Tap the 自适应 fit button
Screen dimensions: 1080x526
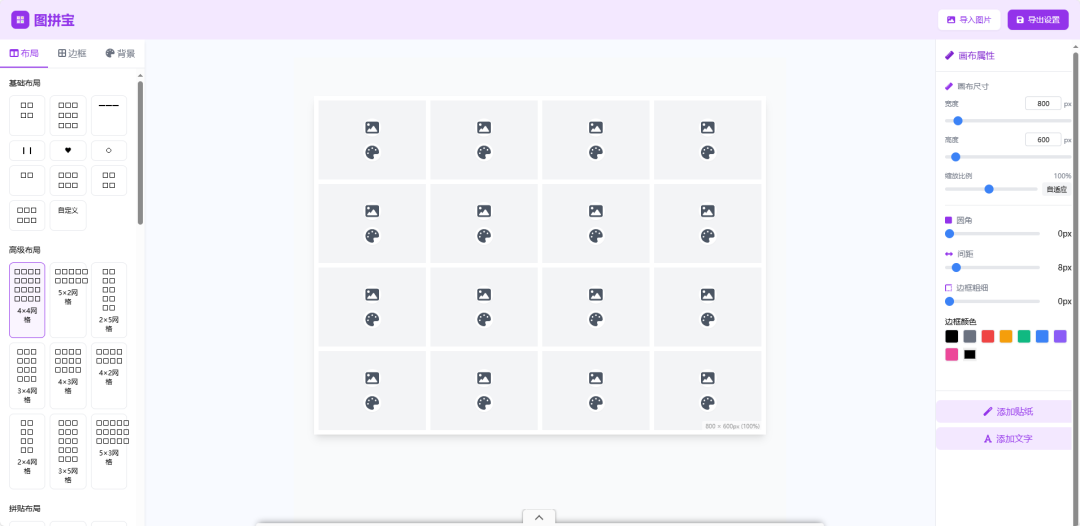coord(1056,189)
